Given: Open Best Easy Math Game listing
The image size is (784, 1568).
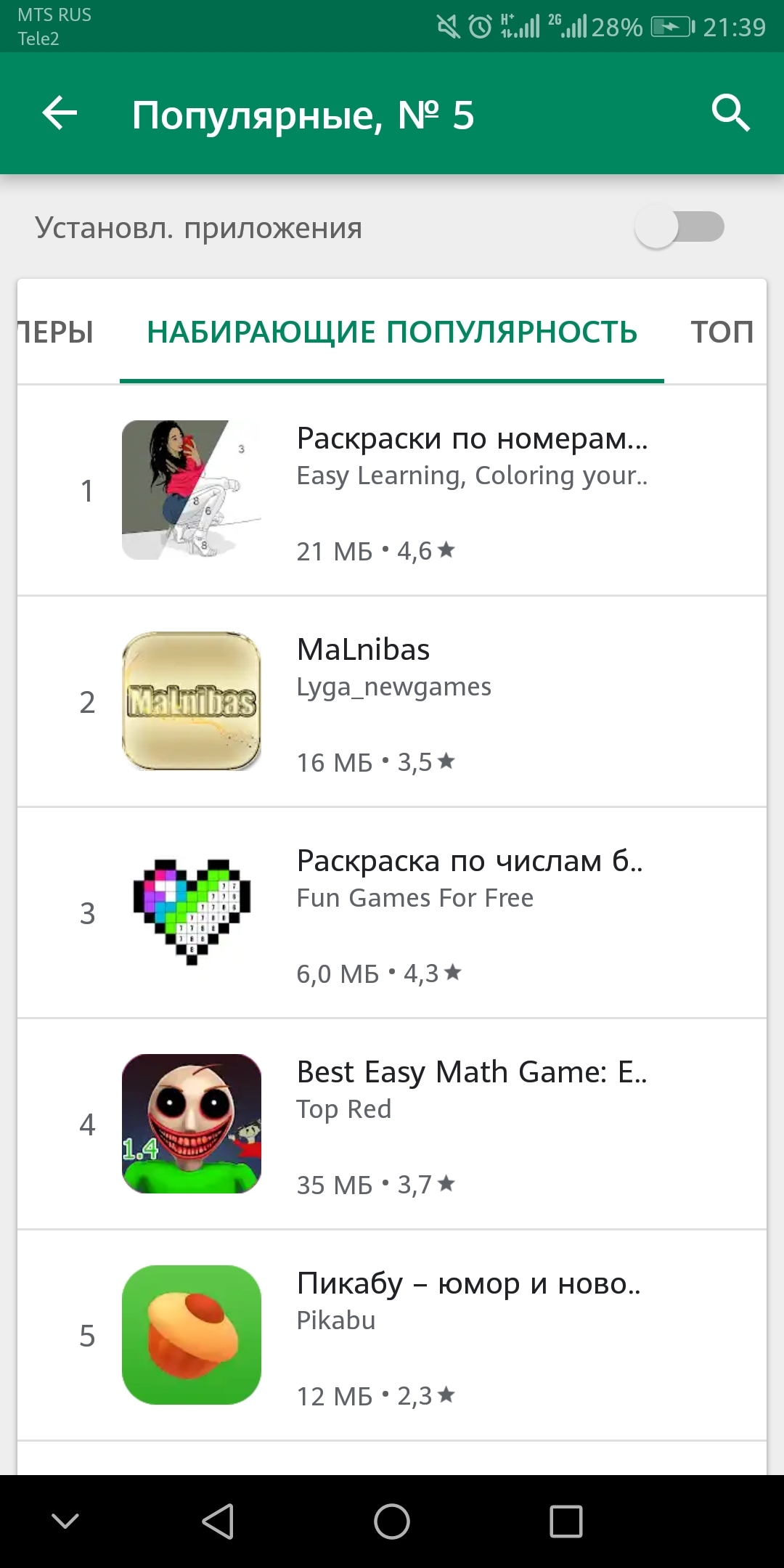Looking at the screenshot, I should pos(392,1124).
